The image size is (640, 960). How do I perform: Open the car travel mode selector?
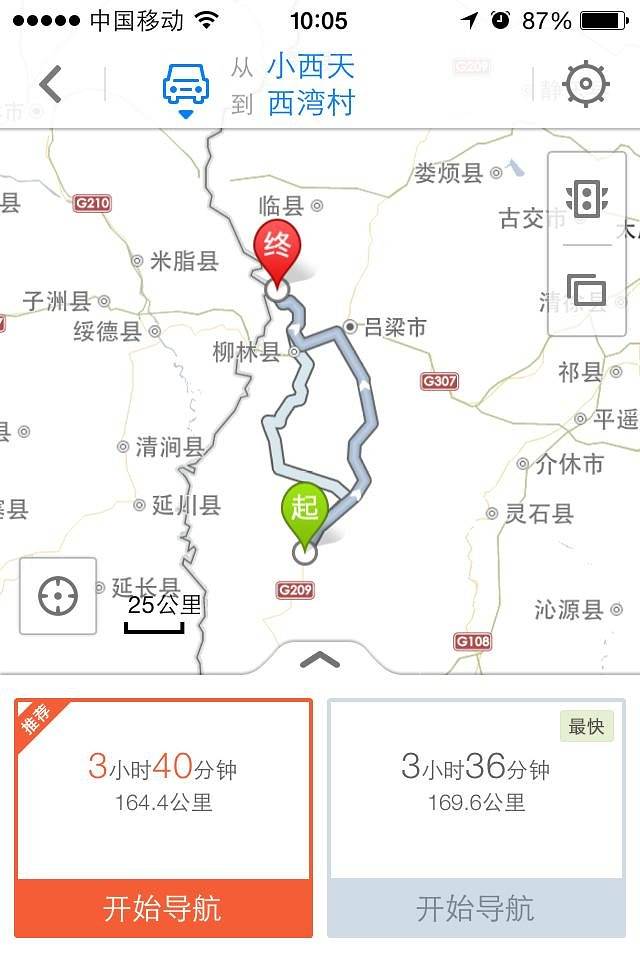[x=186, y=88]
